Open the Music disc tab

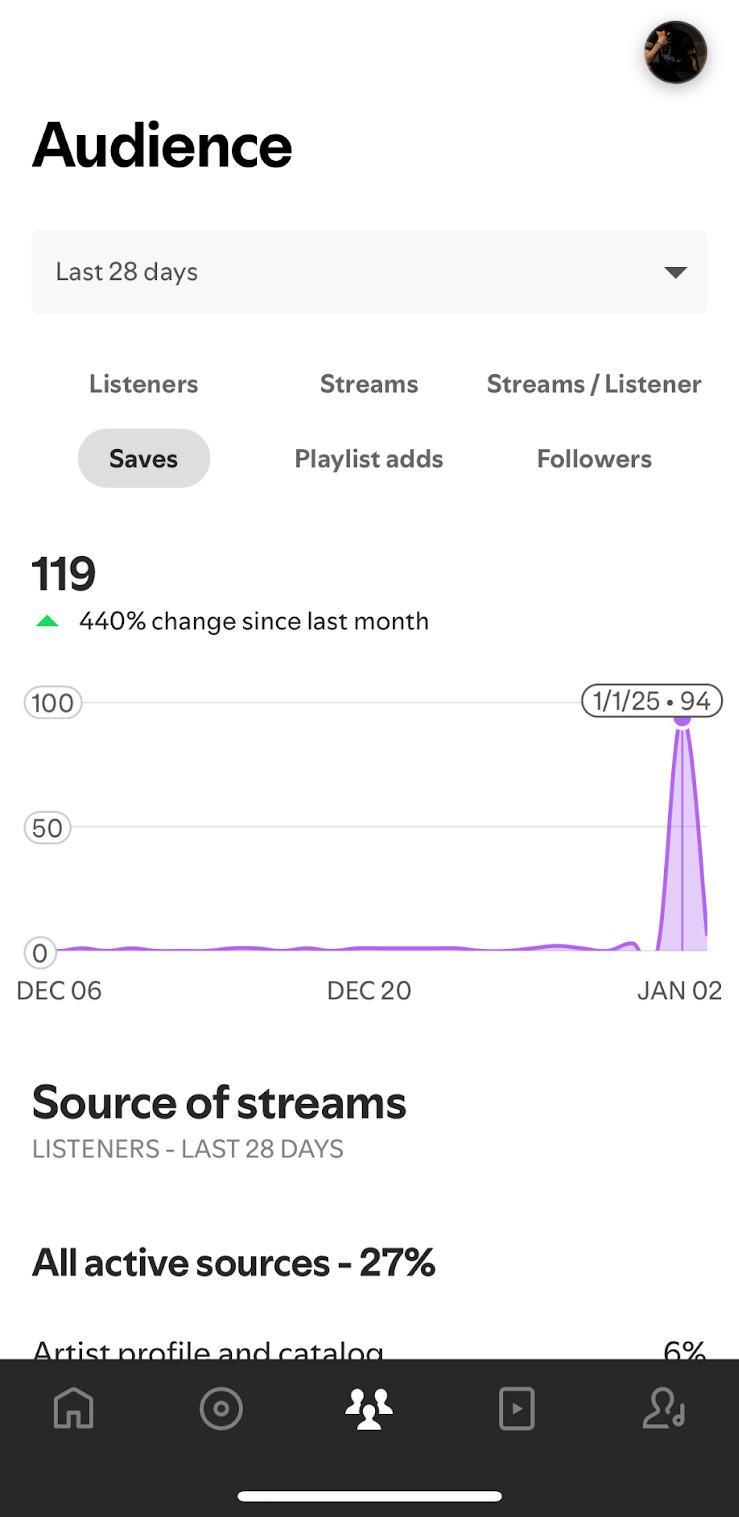(x=221, y=1409)
